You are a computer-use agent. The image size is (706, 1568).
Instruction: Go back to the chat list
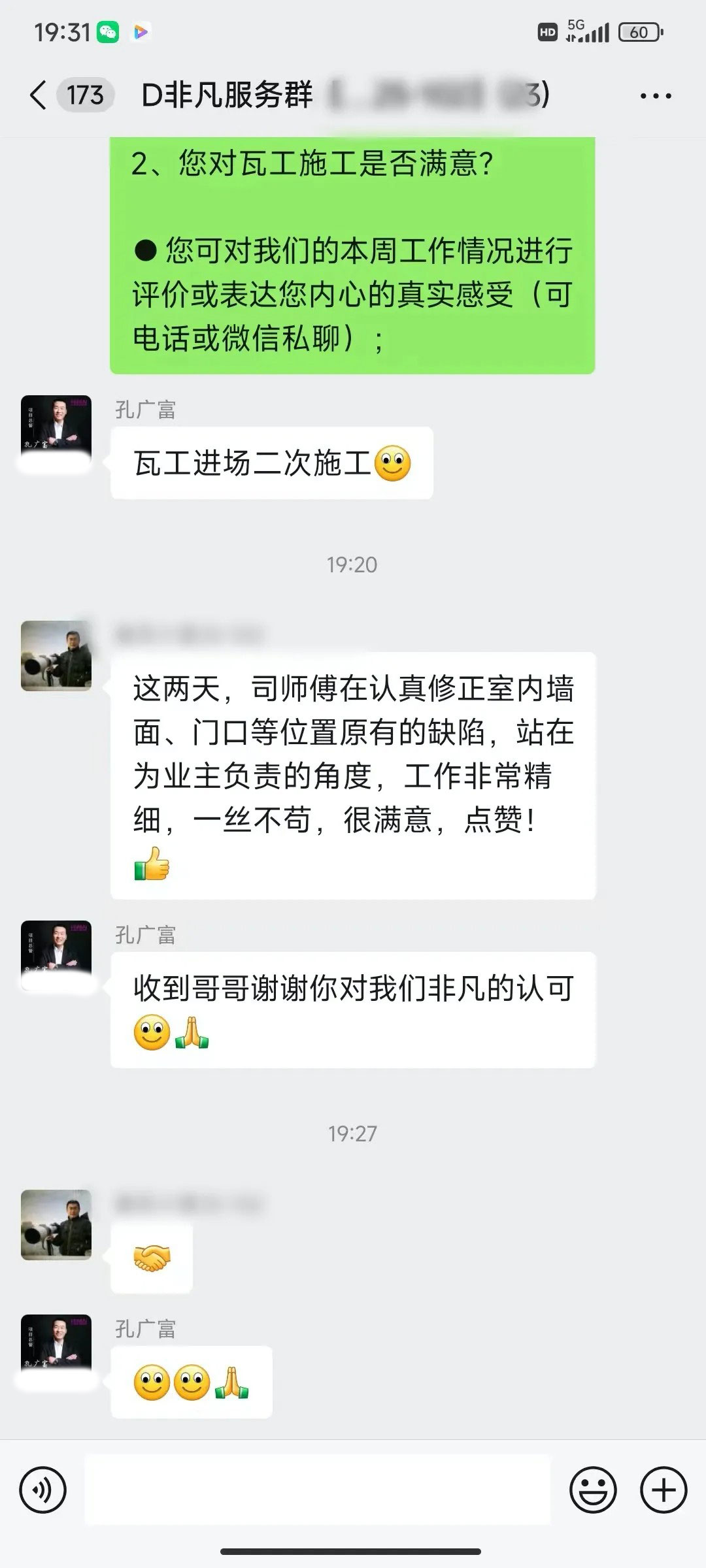tap(39, 95)
